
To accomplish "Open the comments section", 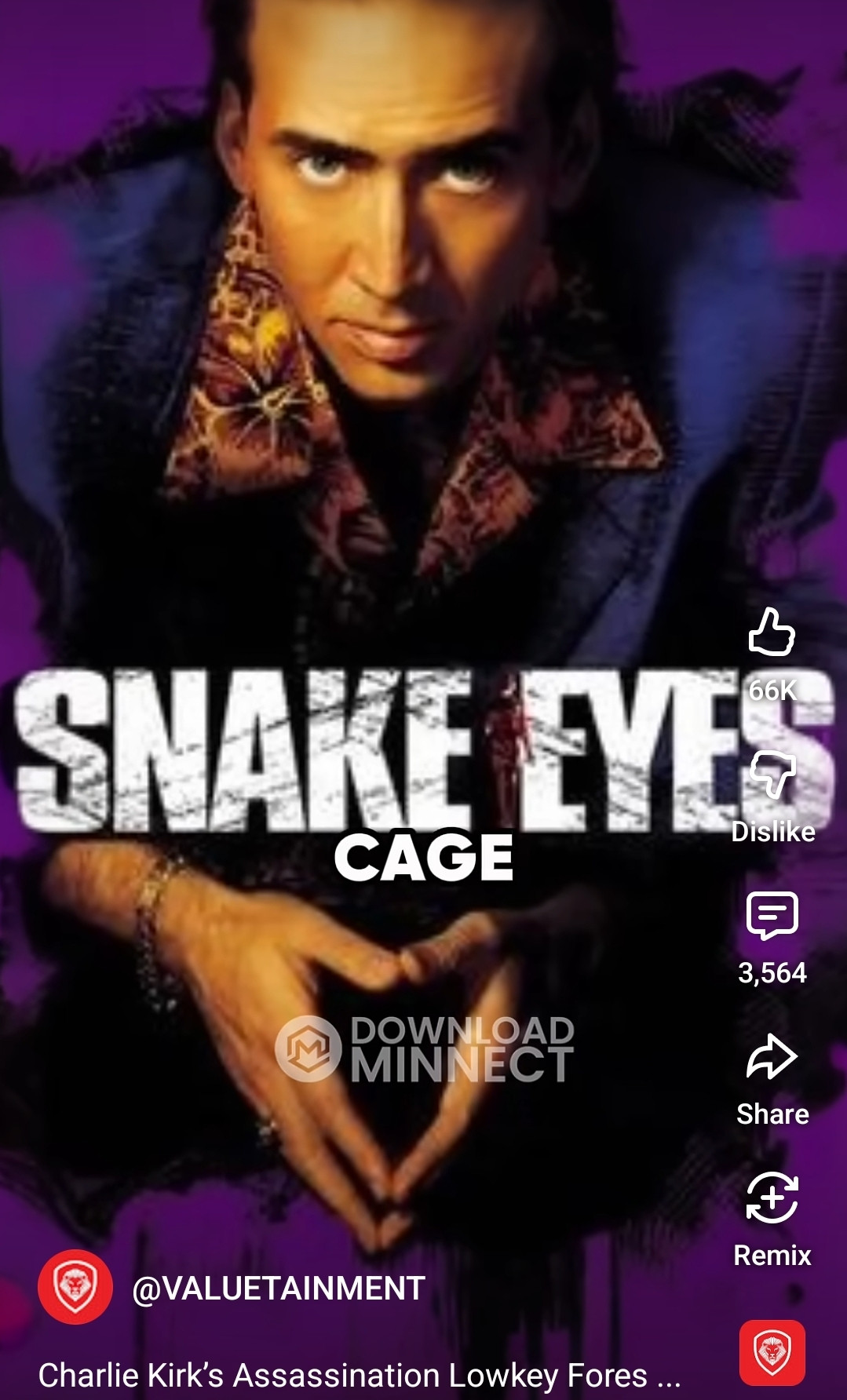I will (772, 916).
